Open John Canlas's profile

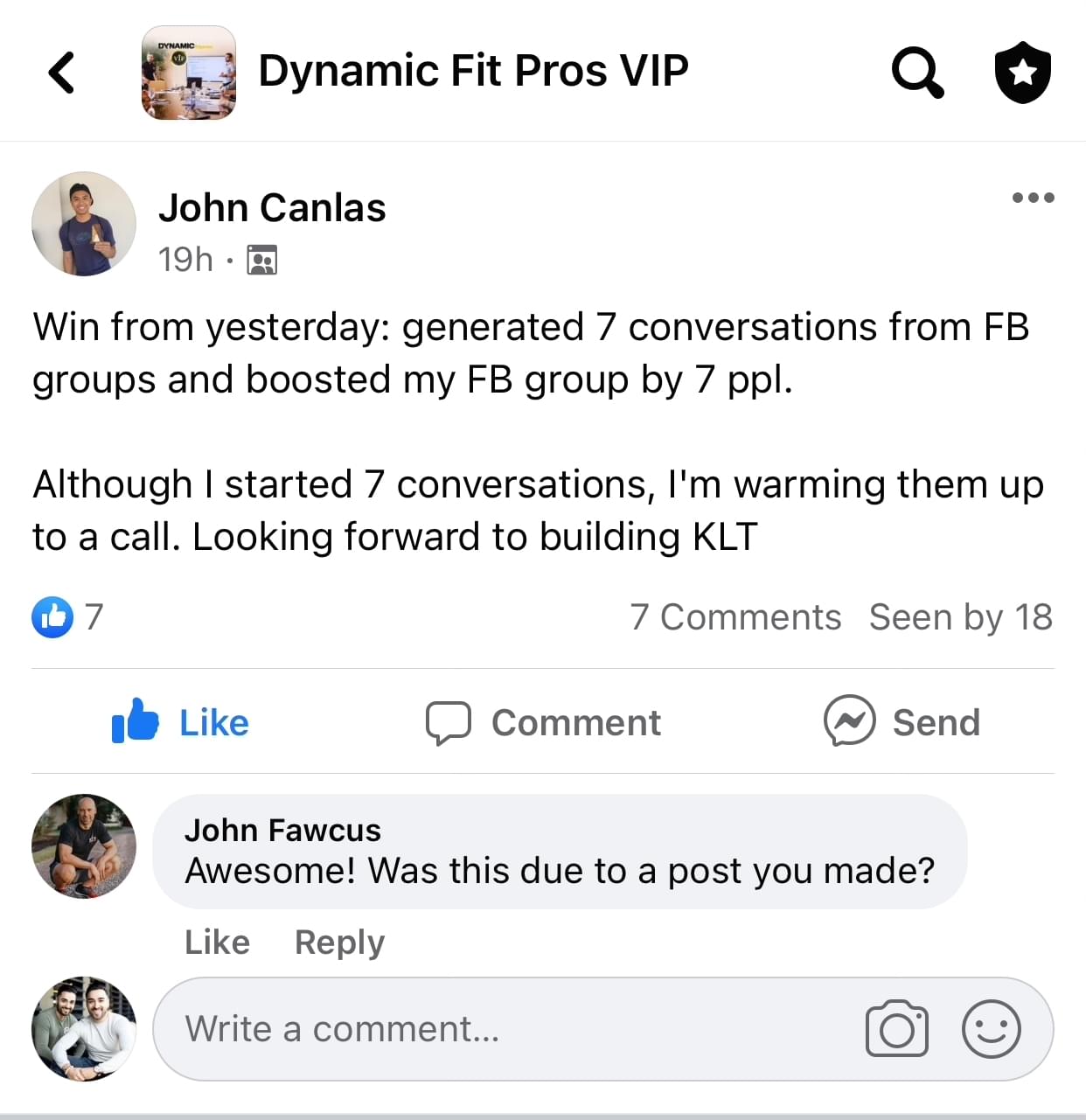271,208
